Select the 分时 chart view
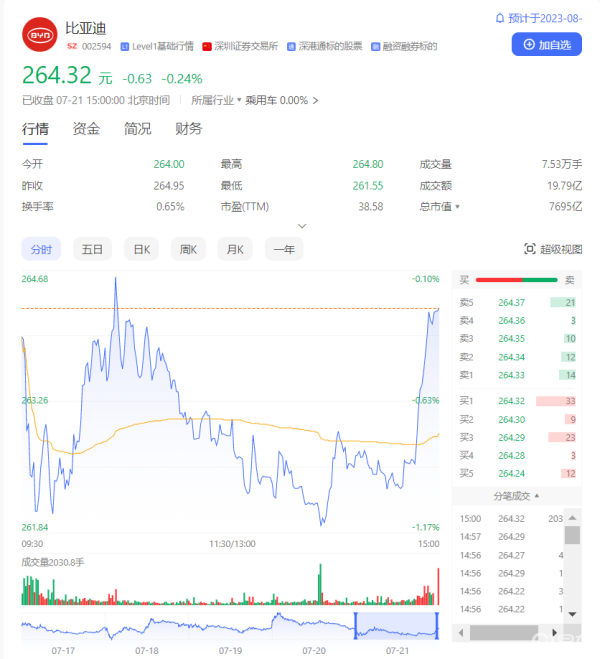The image size is (600, 659). point(42,249)
